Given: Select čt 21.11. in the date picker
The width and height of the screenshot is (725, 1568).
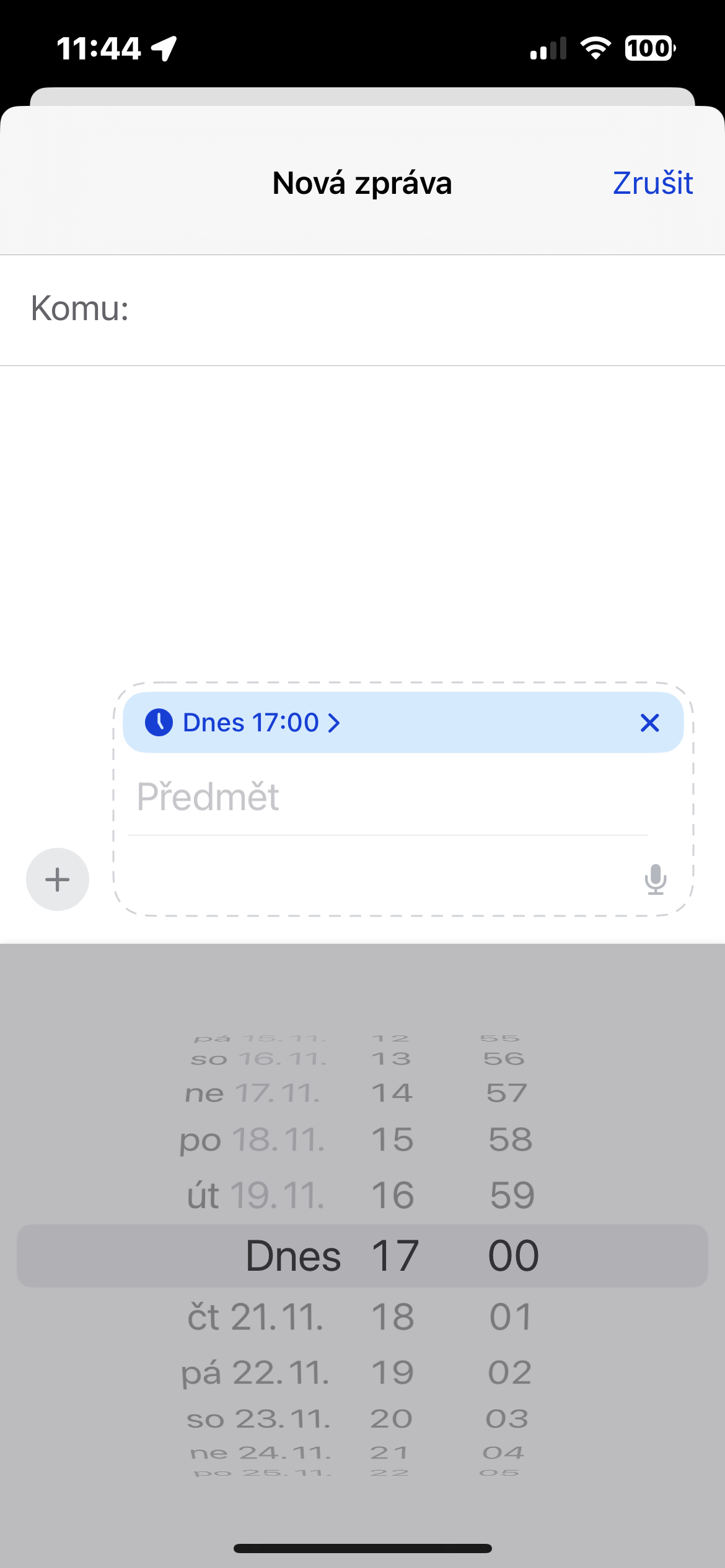Looking at the screenshot, I should pos(255,1317).
